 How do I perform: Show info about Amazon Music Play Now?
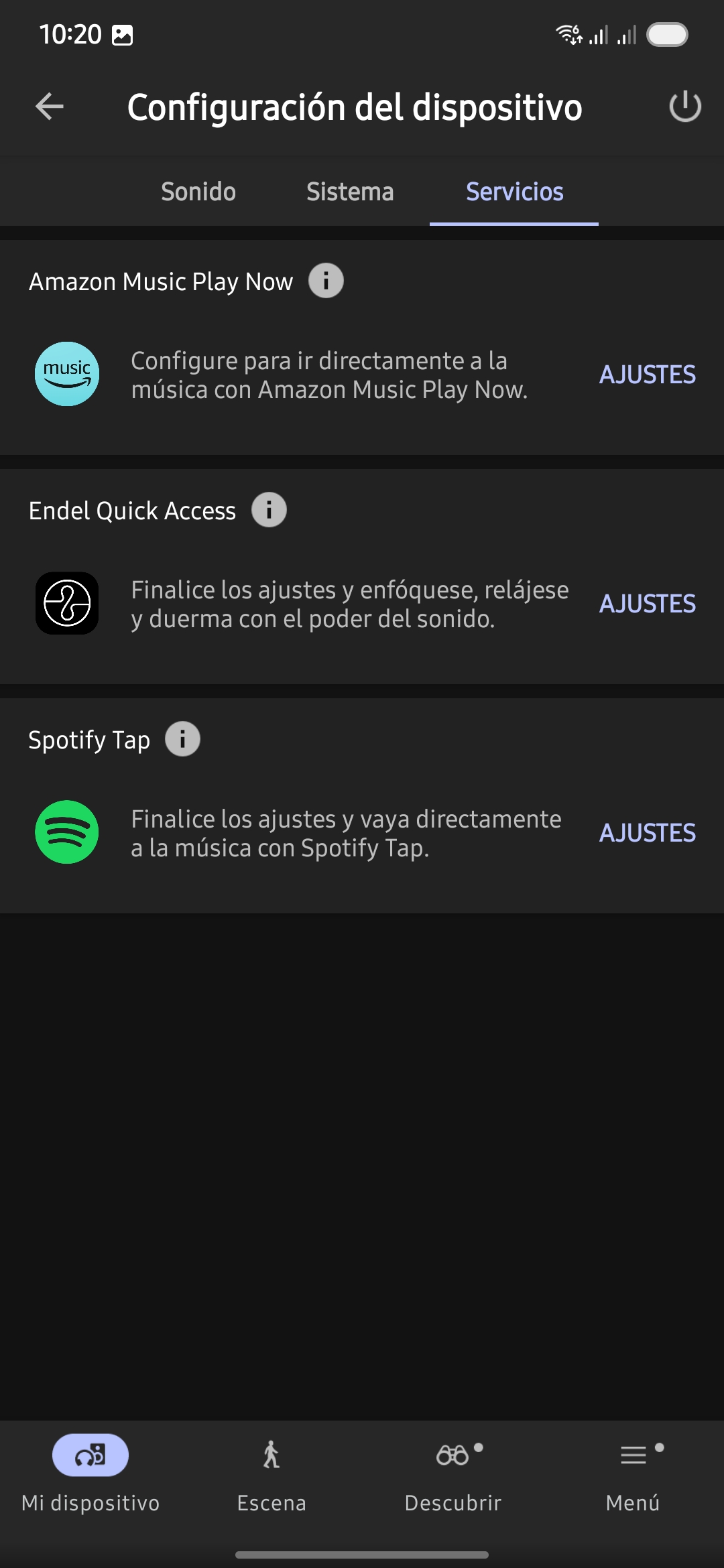click(326, 281)
